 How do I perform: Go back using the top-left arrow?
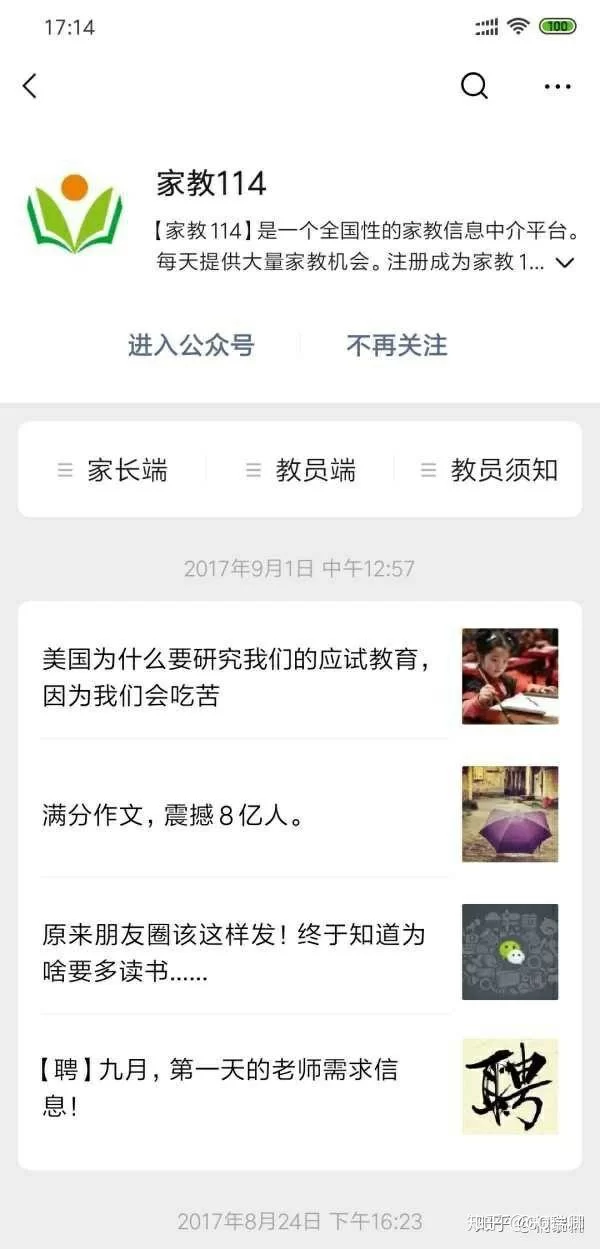30,86
